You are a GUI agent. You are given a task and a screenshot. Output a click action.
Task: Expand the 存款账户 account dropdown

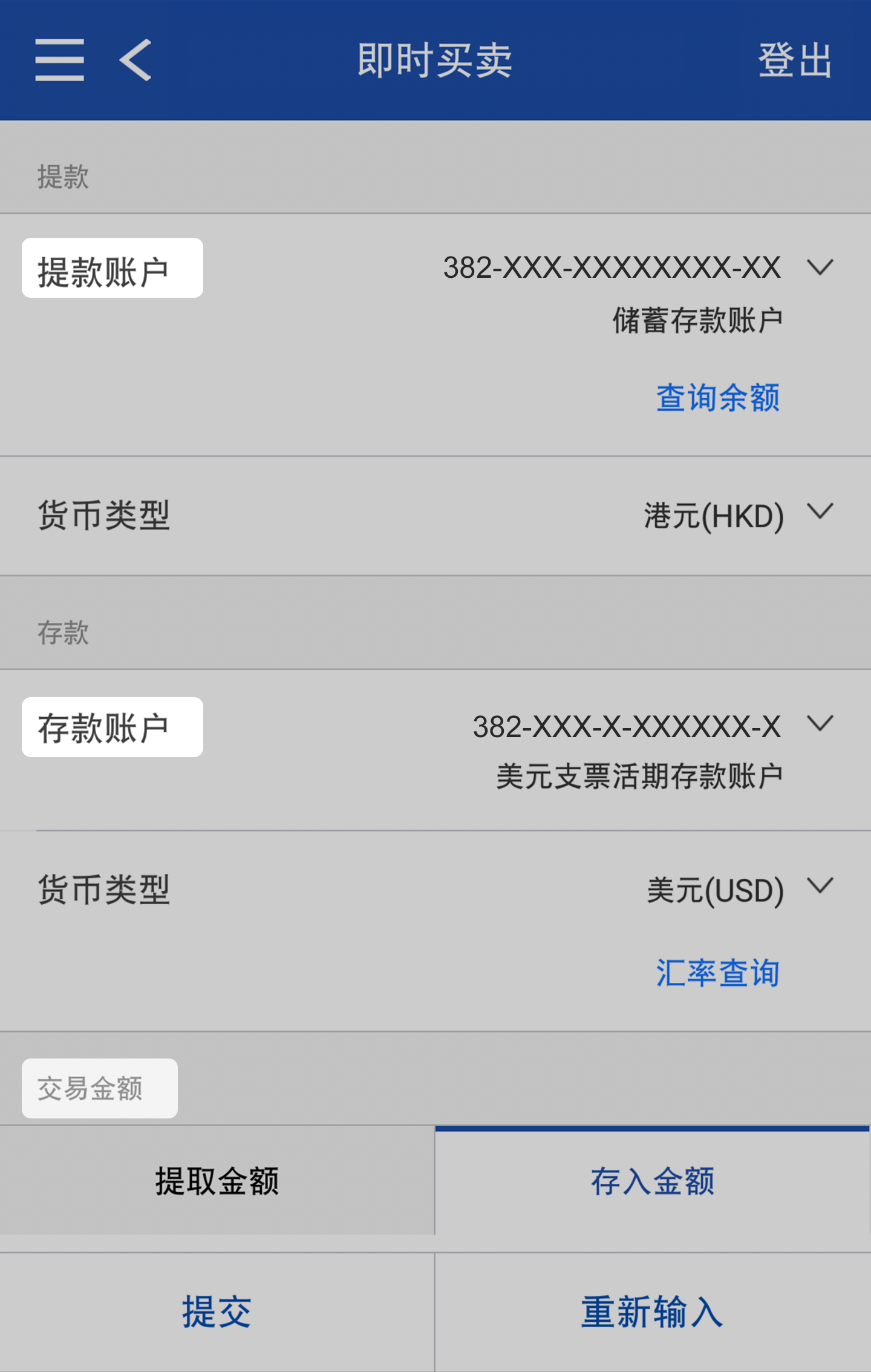coord(820,724)
